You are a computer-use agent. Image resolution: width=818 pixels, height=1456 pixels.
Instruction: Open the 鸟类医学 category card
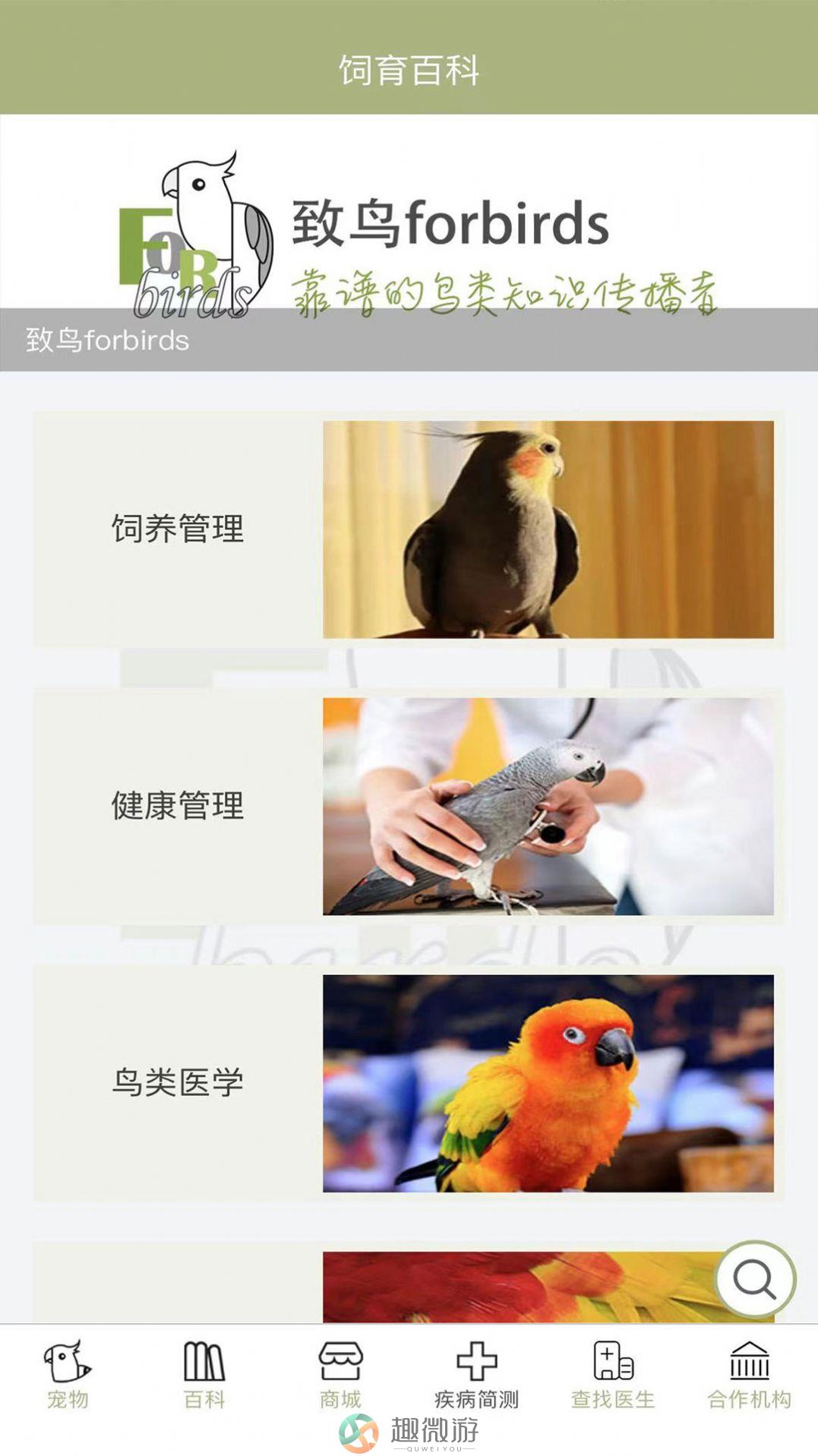pos(409,1083)
